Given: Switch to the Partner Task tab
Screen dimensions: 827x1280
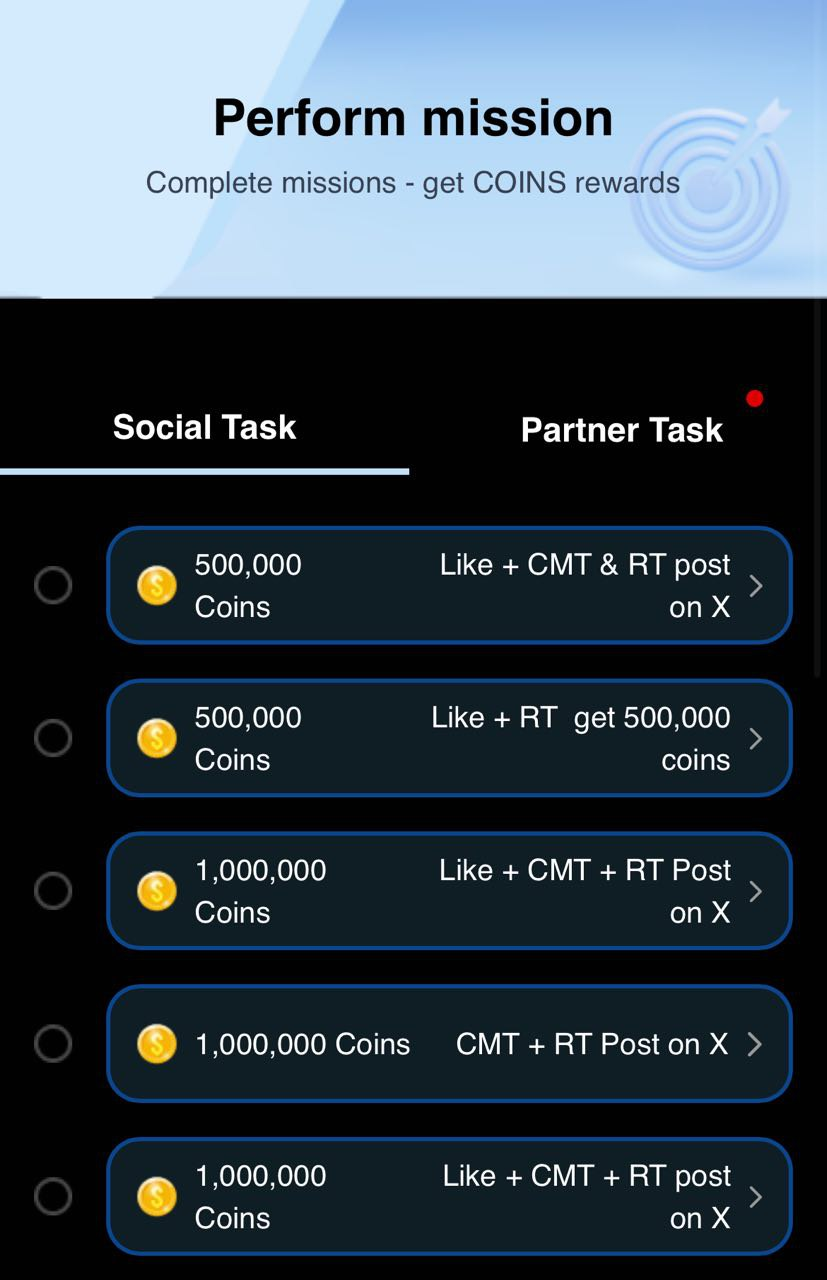Looking at the screenshot, I should 621,430.
